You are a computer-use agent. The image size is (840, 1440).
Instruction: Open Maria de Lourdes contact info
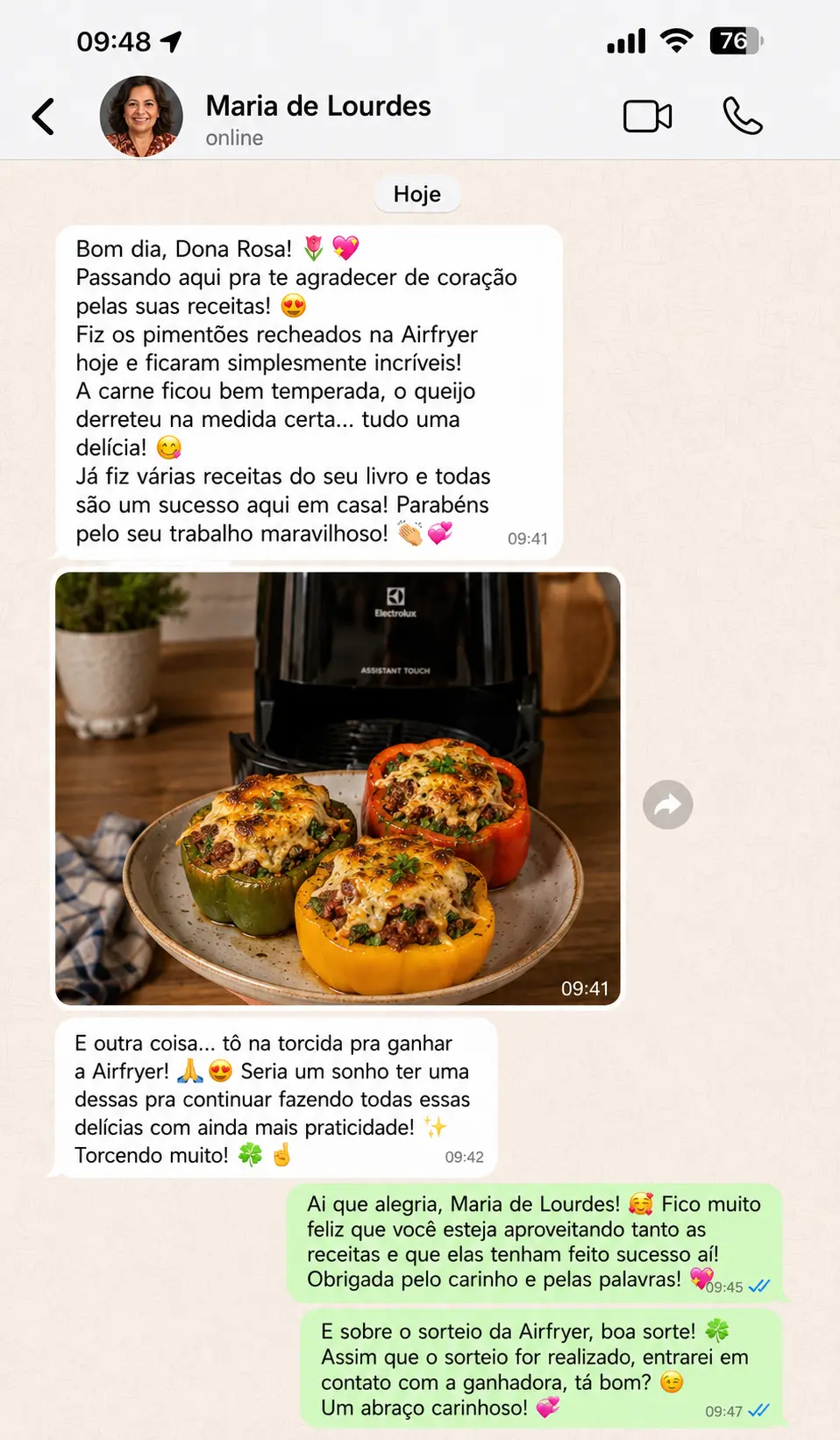click(x=318, y=118)
